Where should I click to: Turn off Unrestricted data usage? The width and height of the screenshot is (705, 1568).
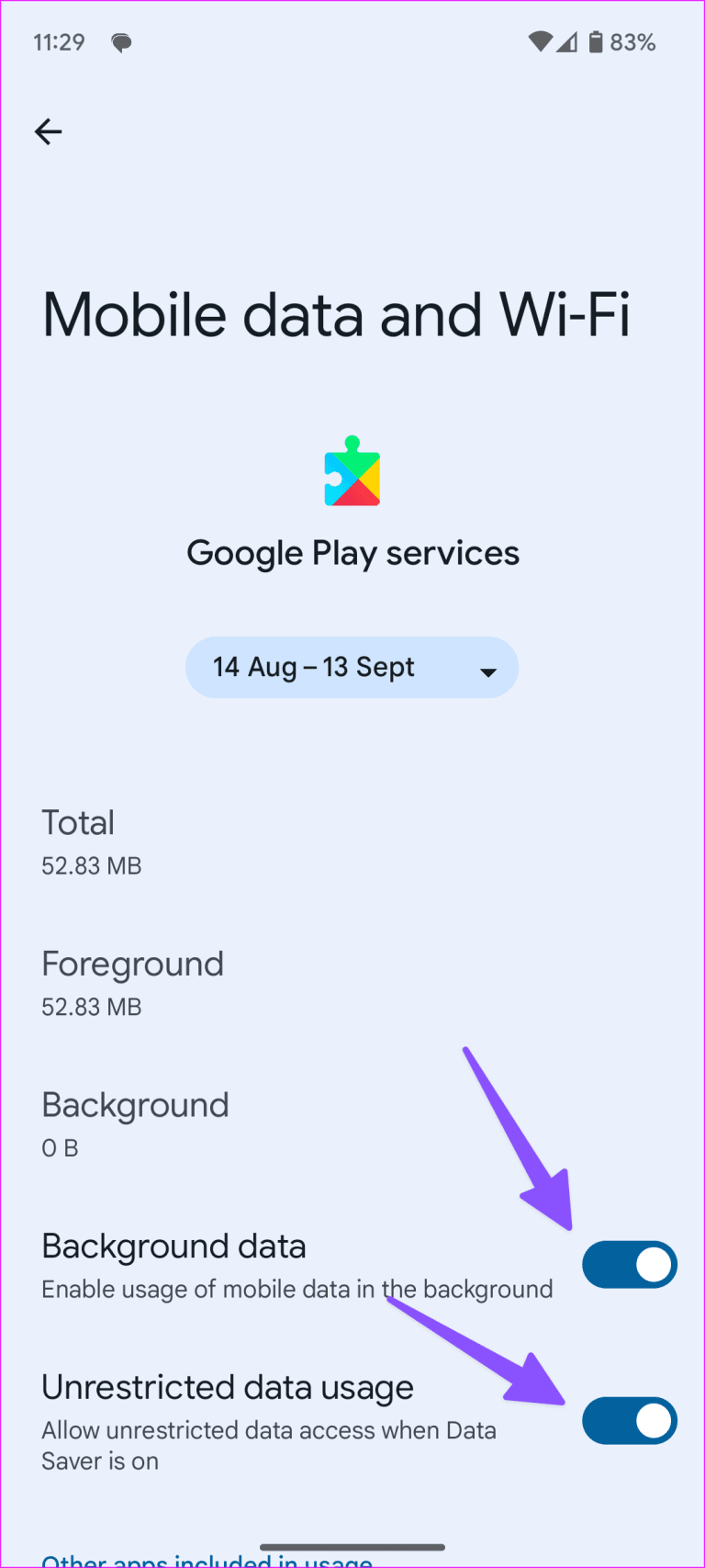[x=630, y=1420]
